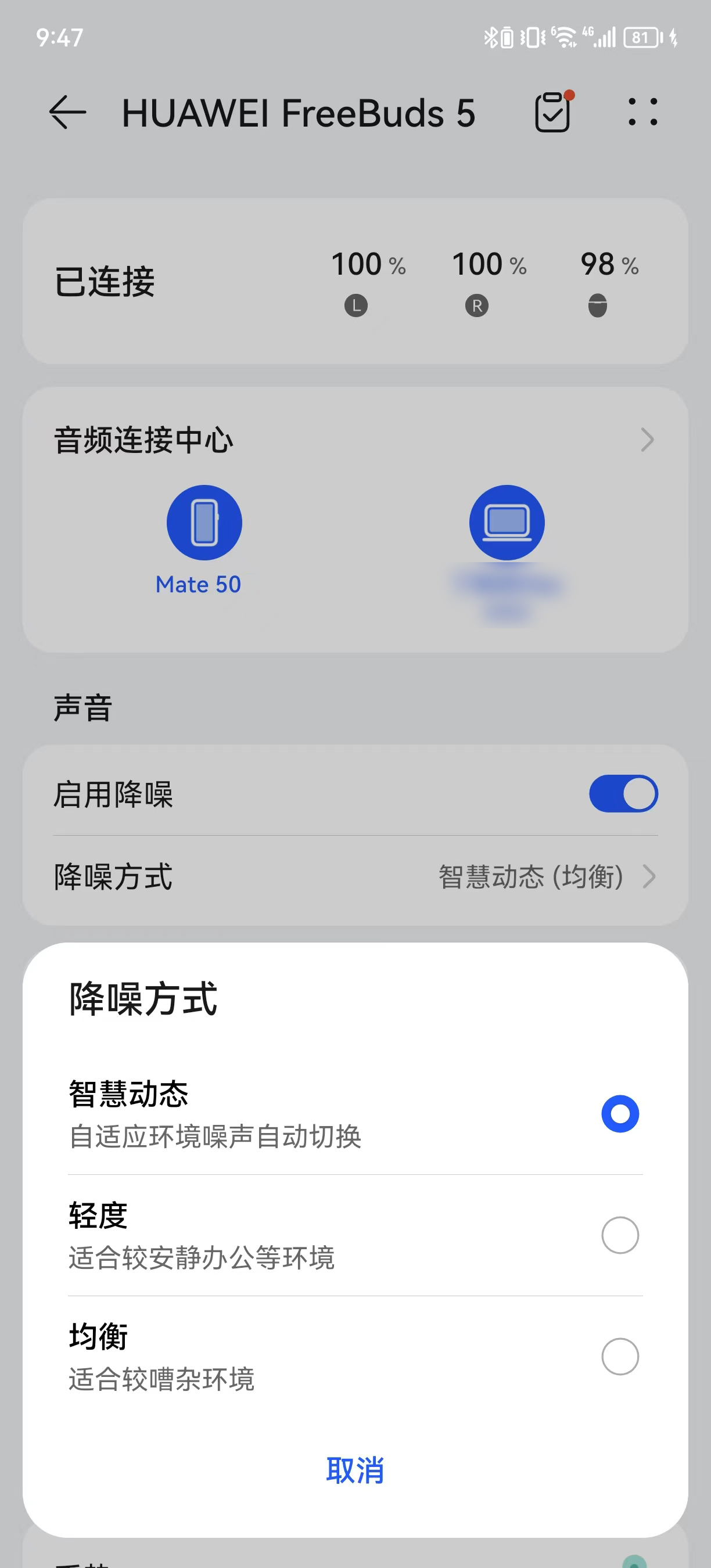
Task: Tap the chevron next to 智慧动态 (均衡)
Action: point(649,877)
